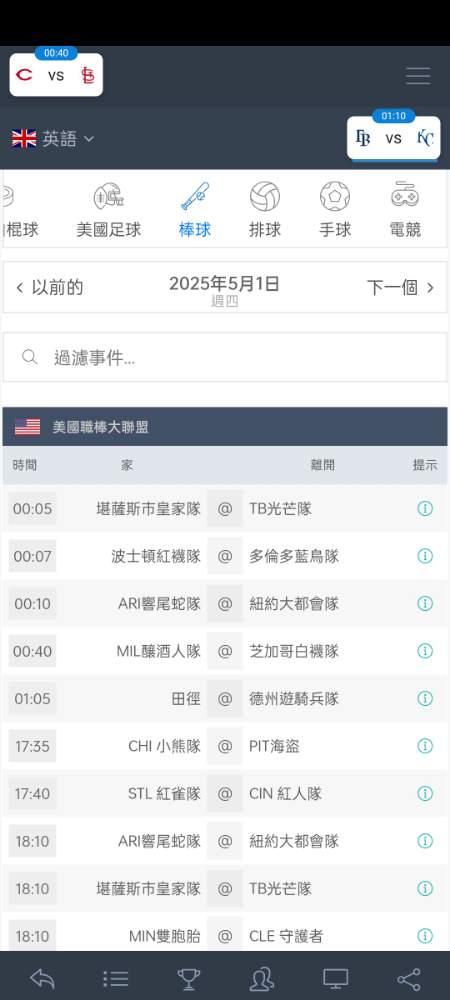The image size is (450, 1000).
Task: Open the 01:10 match card
Action: (x=393, y=137)
